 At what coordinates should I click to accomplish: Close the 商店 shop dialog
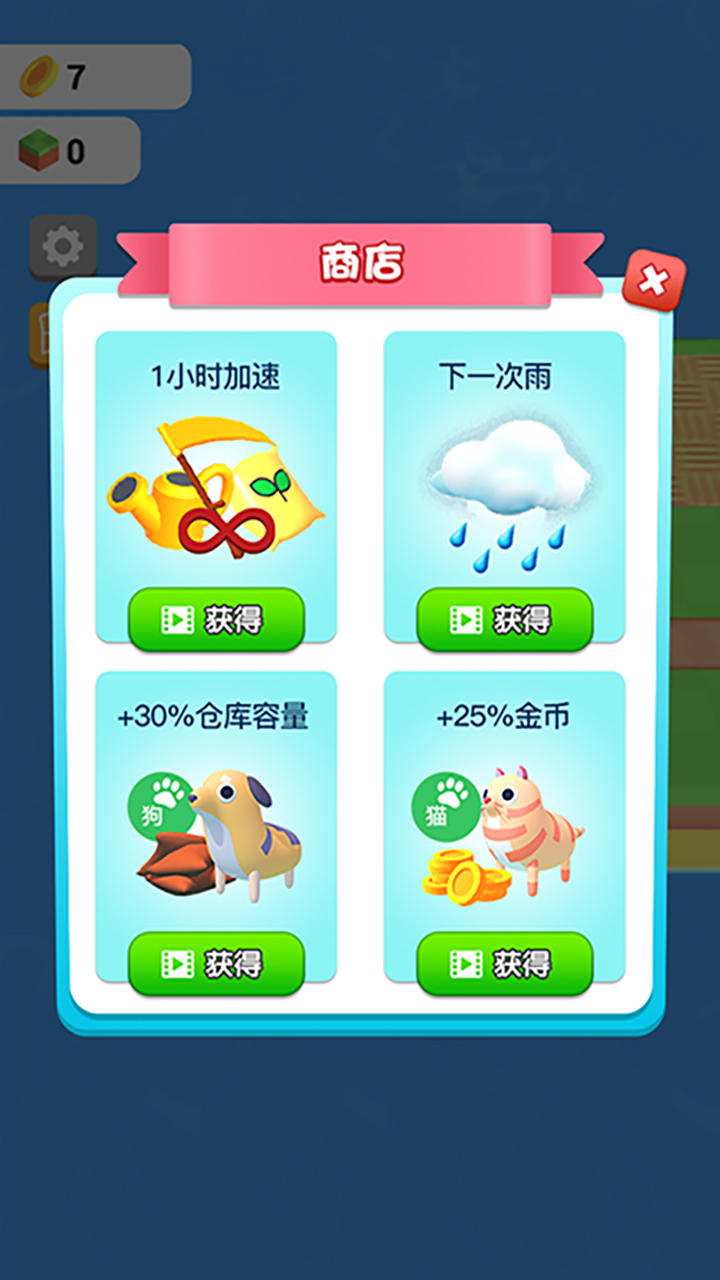pyautogui.click(x=654, y=281)
